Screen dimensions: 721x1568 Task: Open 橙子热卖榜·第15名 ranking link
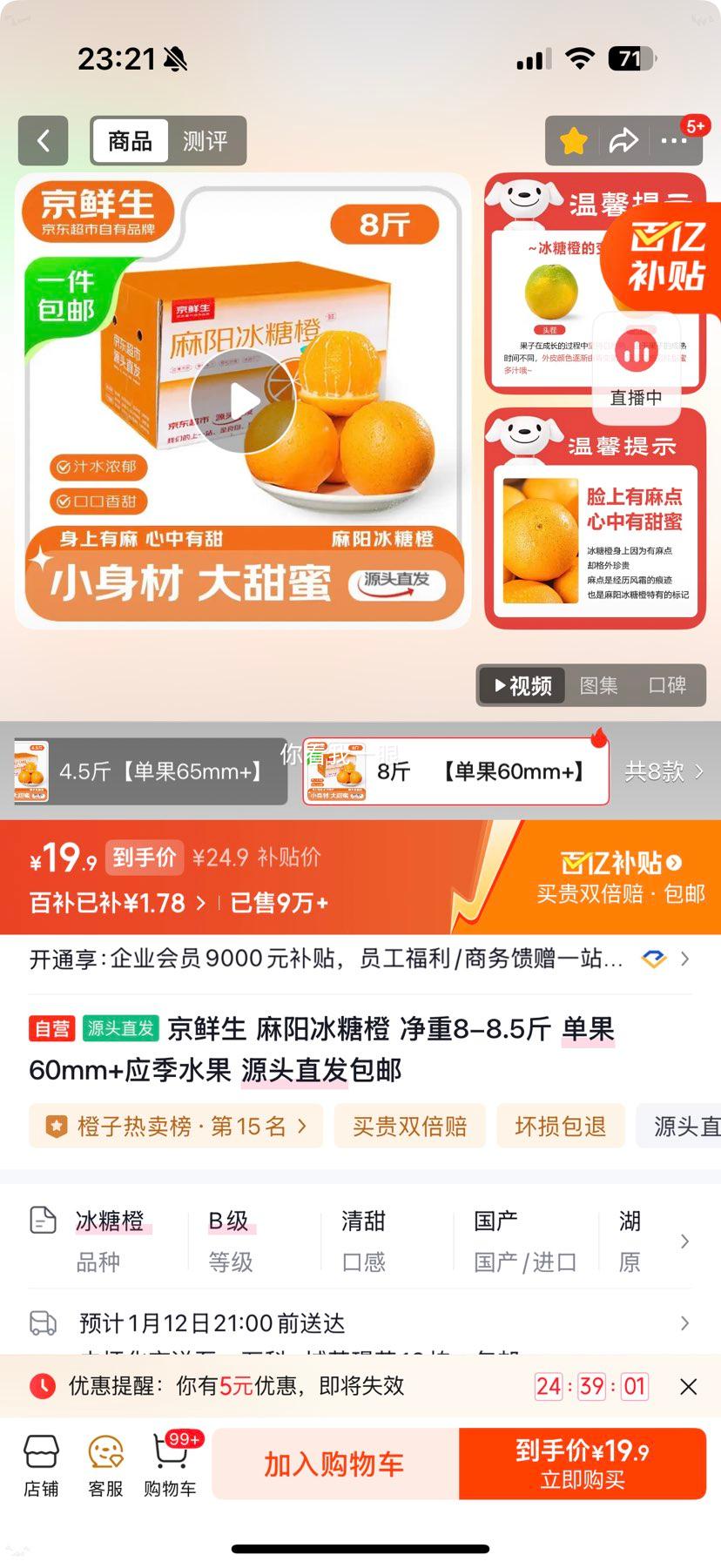click(174, 1126)
